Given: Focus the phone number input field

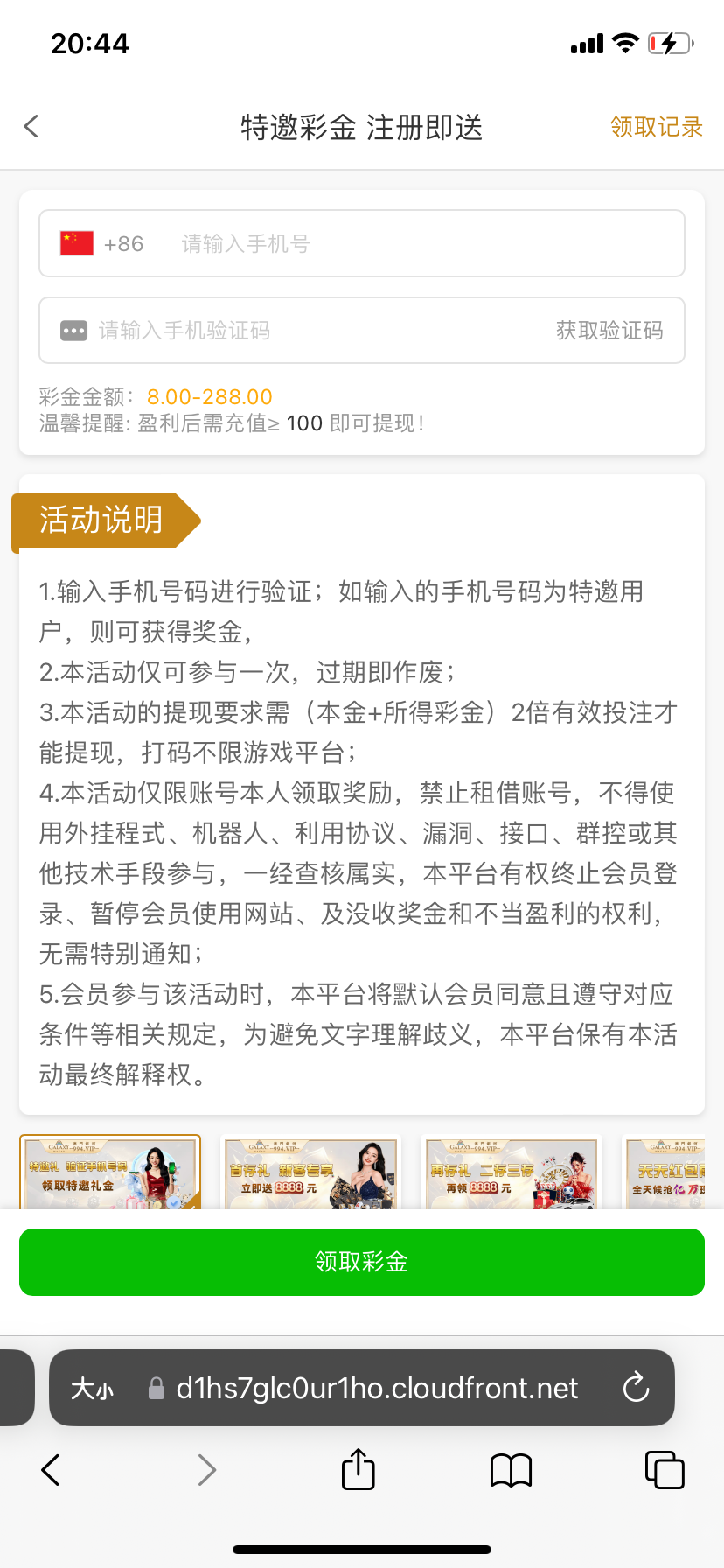Looking at the screenshot, I should [x=427, y=244].
